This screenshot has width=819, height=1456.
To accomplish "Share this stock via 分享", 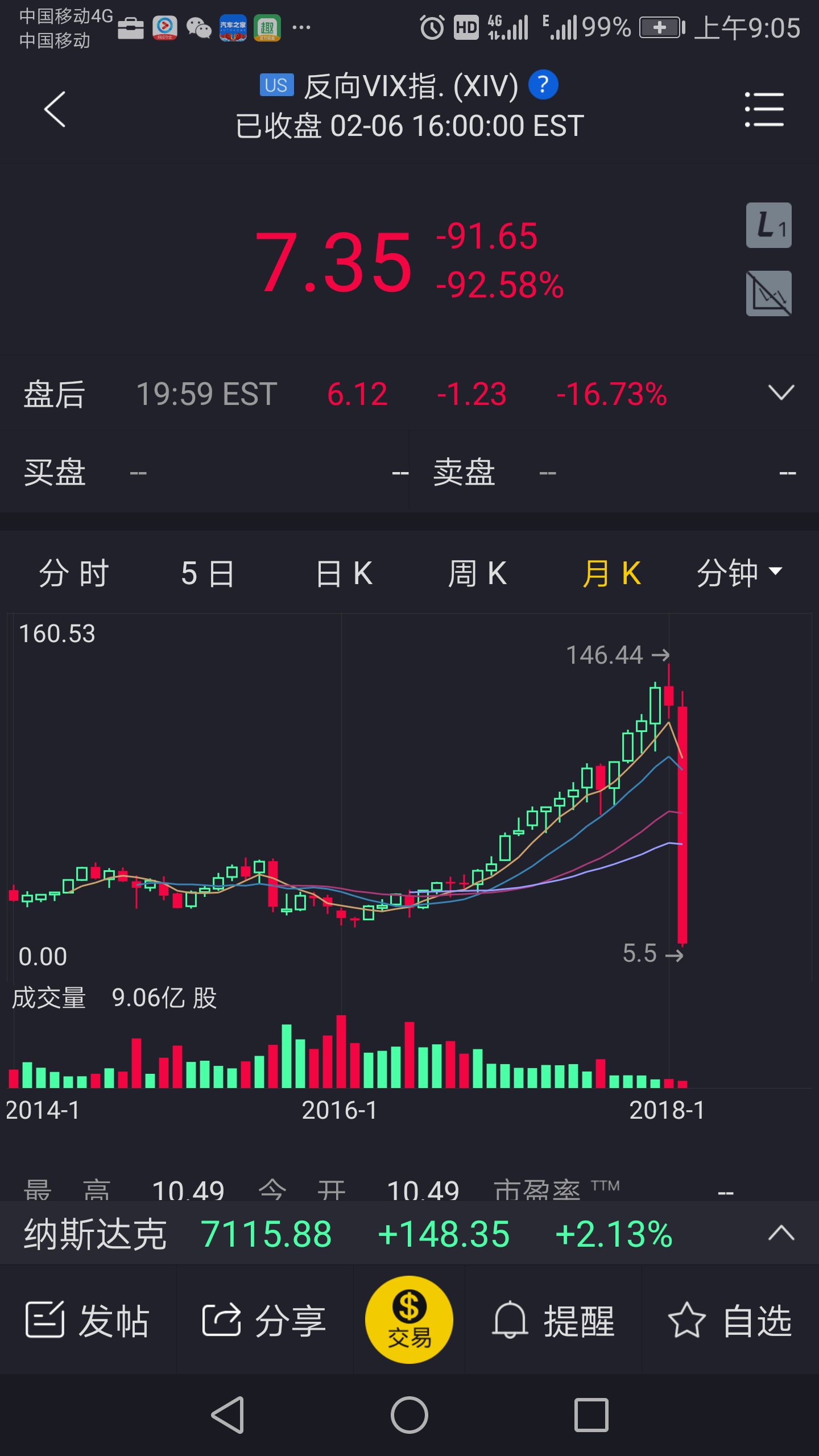I will [x=264, y=1321].
